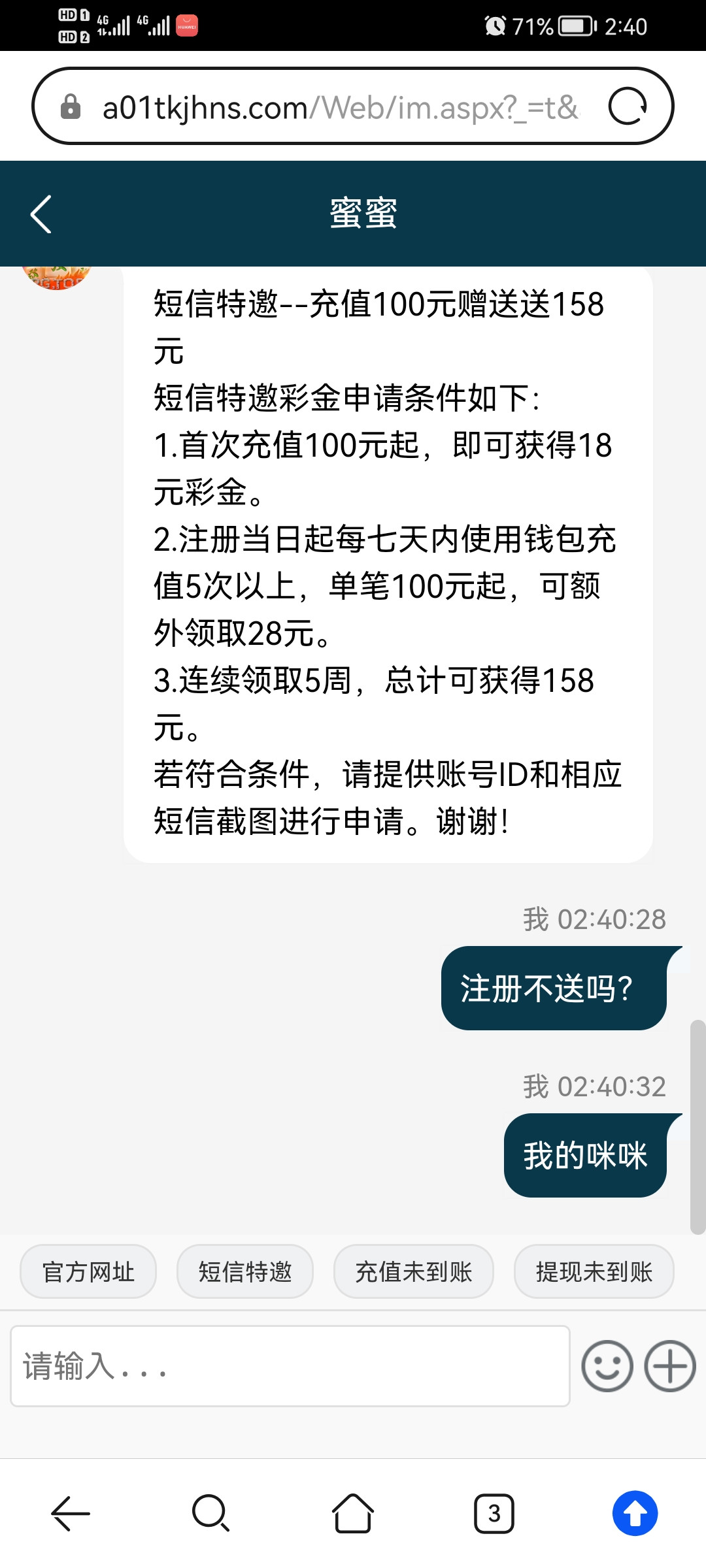This screenshot has width=706, height=1568.
Task: Choose the 短信特邀 quick reply chip
Action: 245,1271
